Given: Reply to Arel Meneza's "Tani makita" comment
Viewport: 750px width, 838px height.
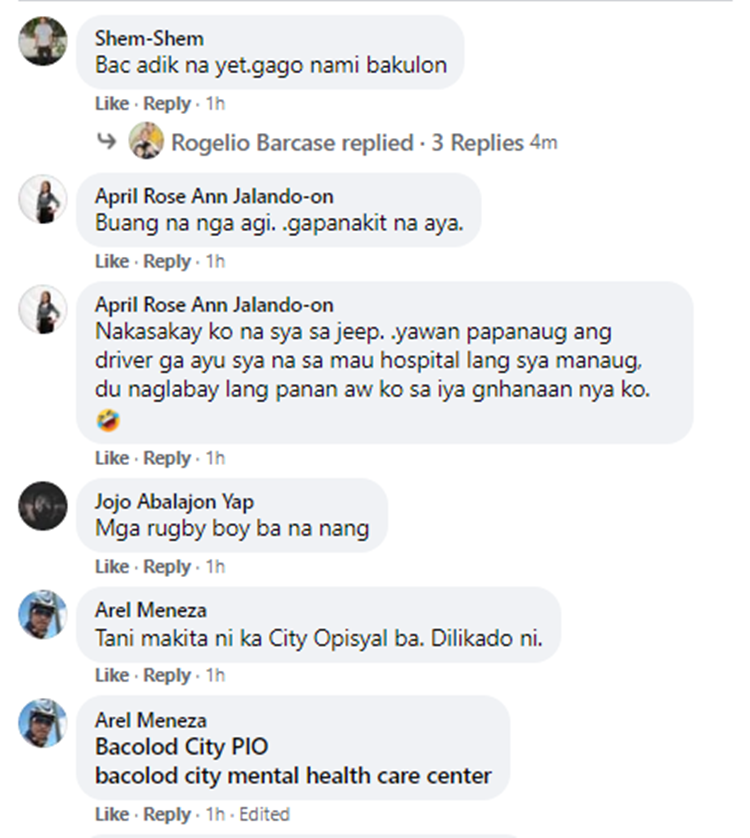Looking at the screenshot, I should tap(166, 676).
